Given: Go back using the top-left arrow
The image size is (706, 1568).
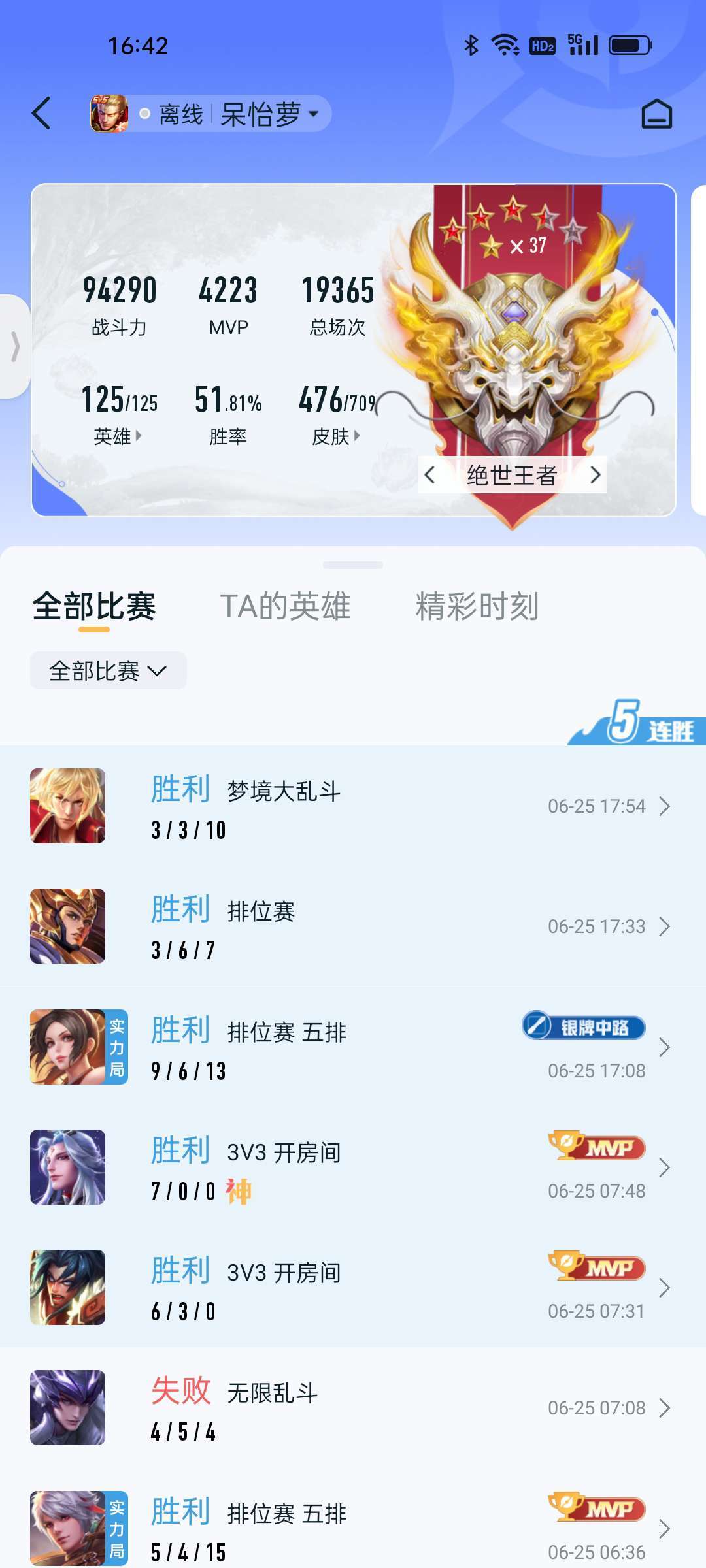Looking at the screenshot, I should click(x=41, y=114).
